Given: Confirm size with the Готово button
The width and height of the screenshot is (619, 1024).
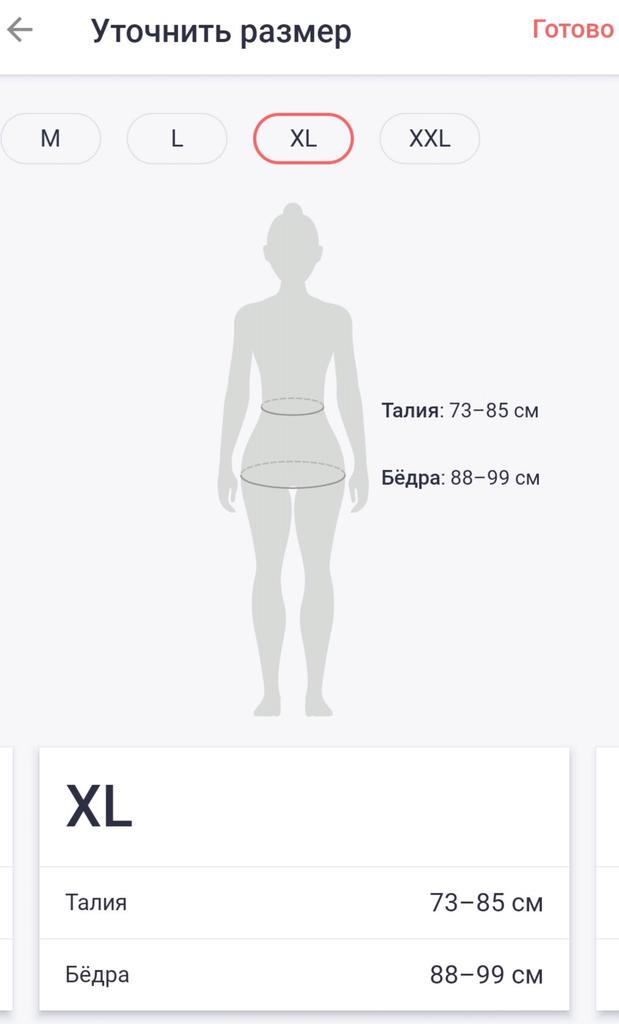Looking at the screenshot, I should [572, 30].
